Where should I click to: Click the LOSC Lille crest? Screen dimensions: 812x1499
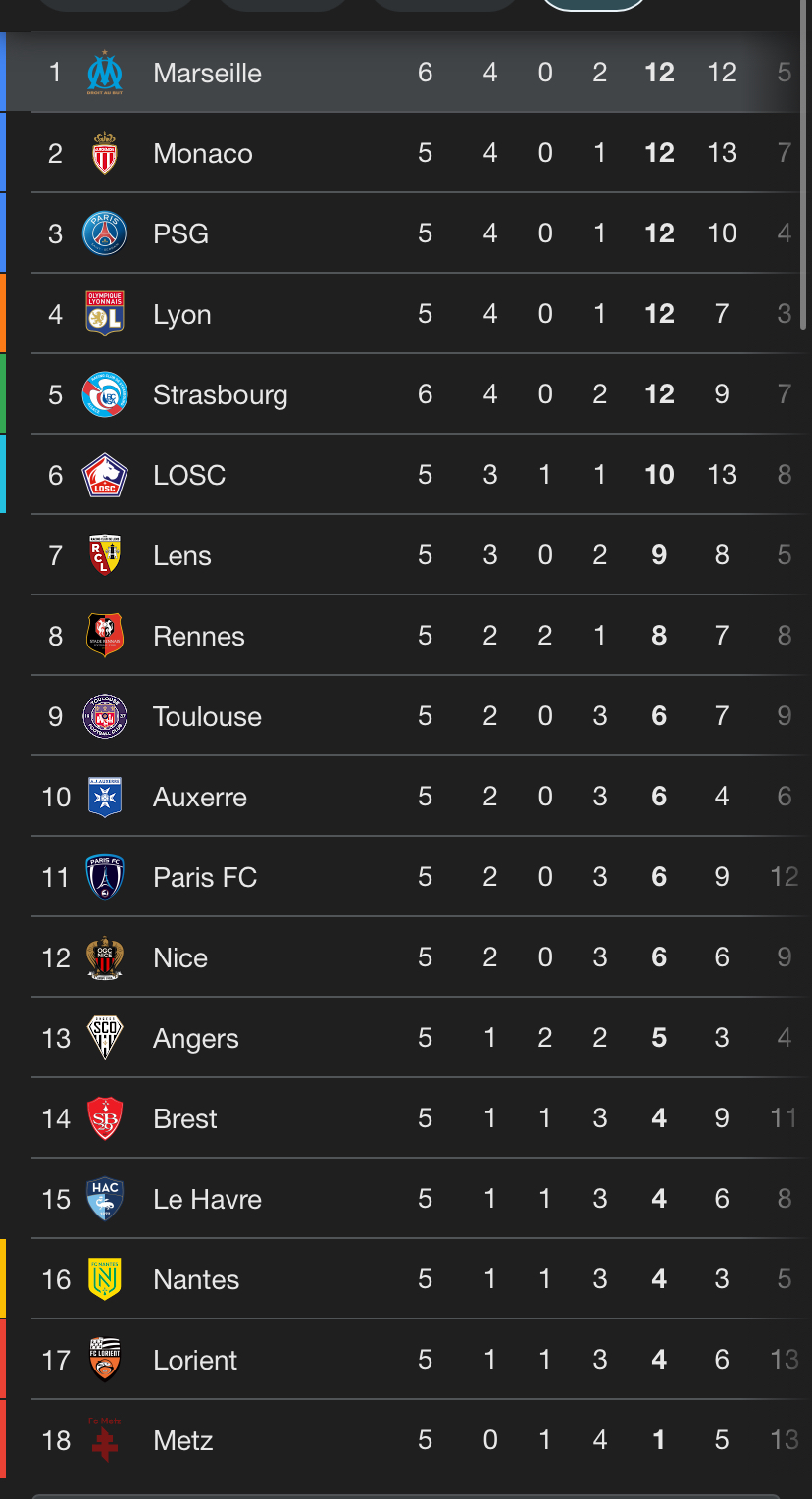tap(104, 475)
